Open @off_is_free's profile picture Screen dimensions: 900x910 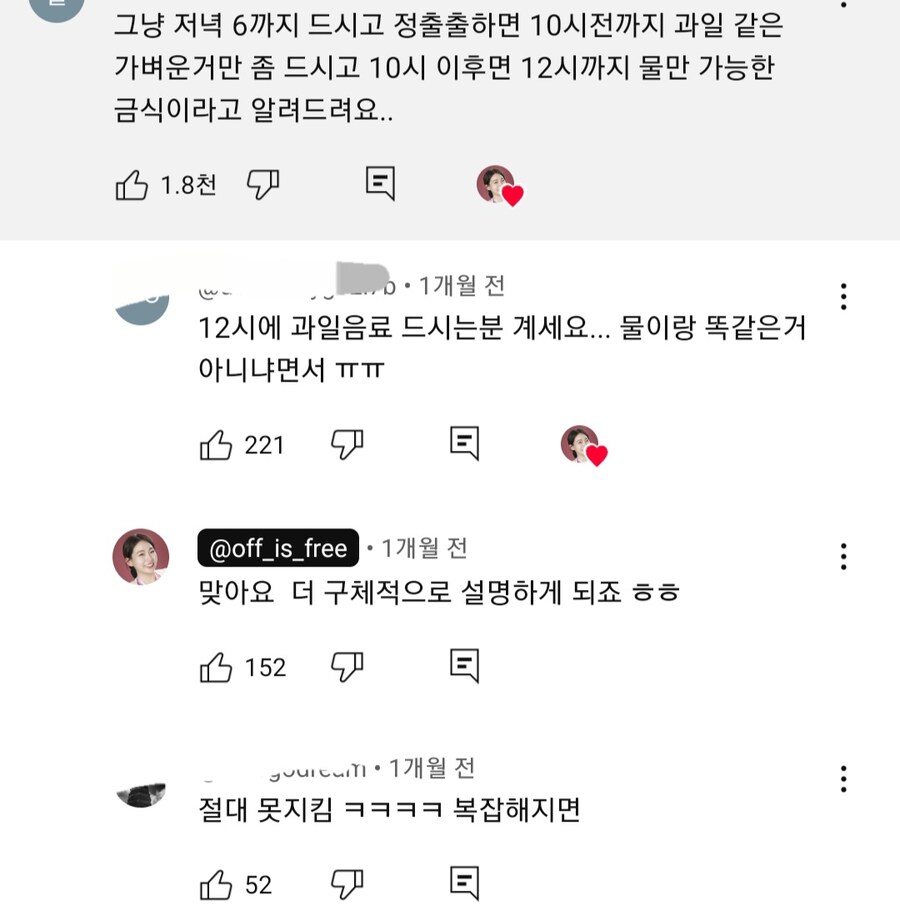(x=141, y=556)
